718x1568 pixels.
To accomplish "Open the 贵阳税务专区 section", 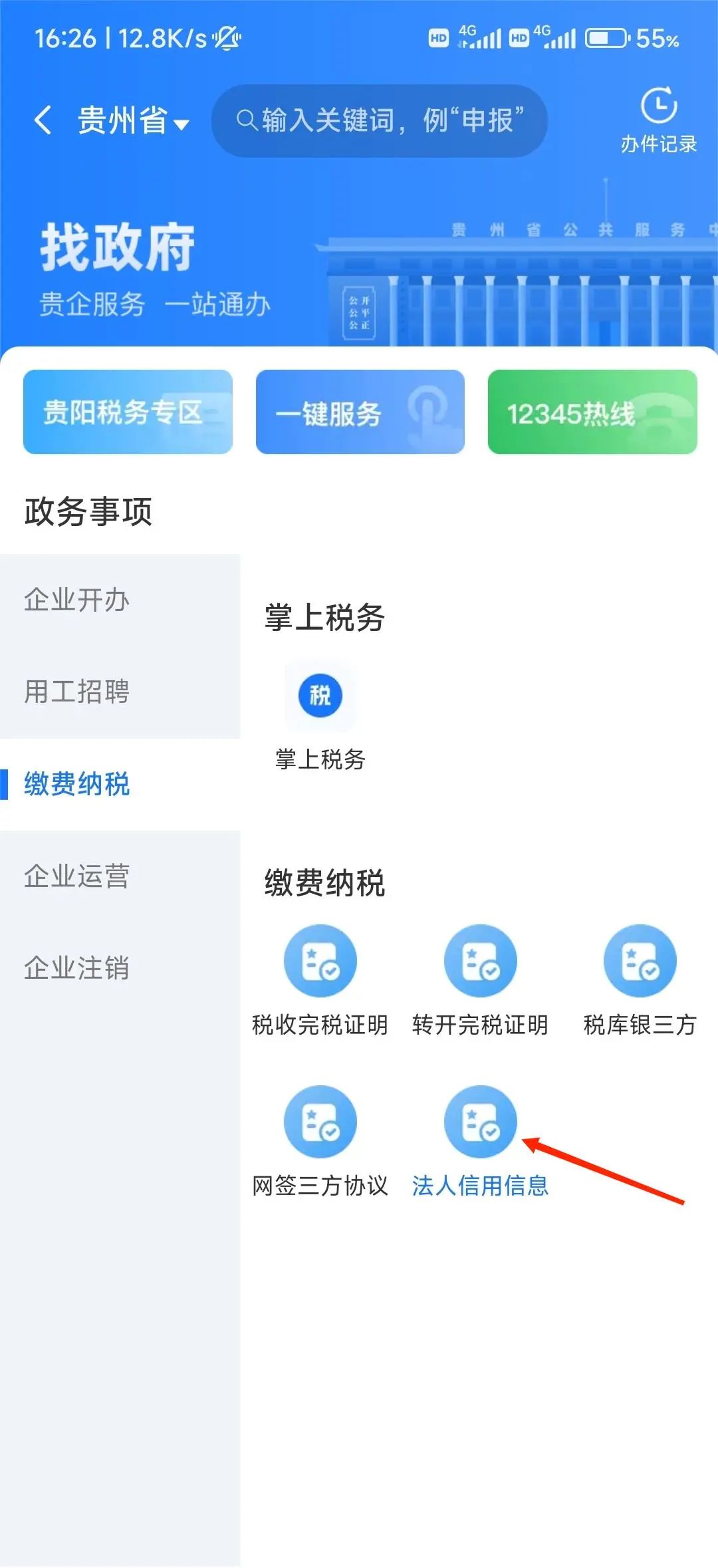I will coord(128,411).
